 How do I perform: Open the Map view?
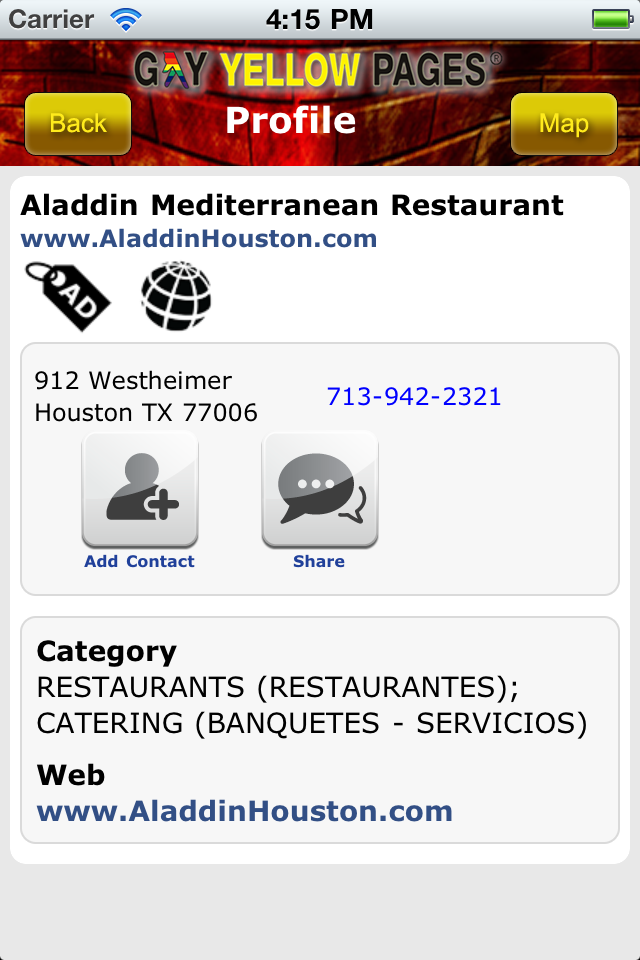563,124
